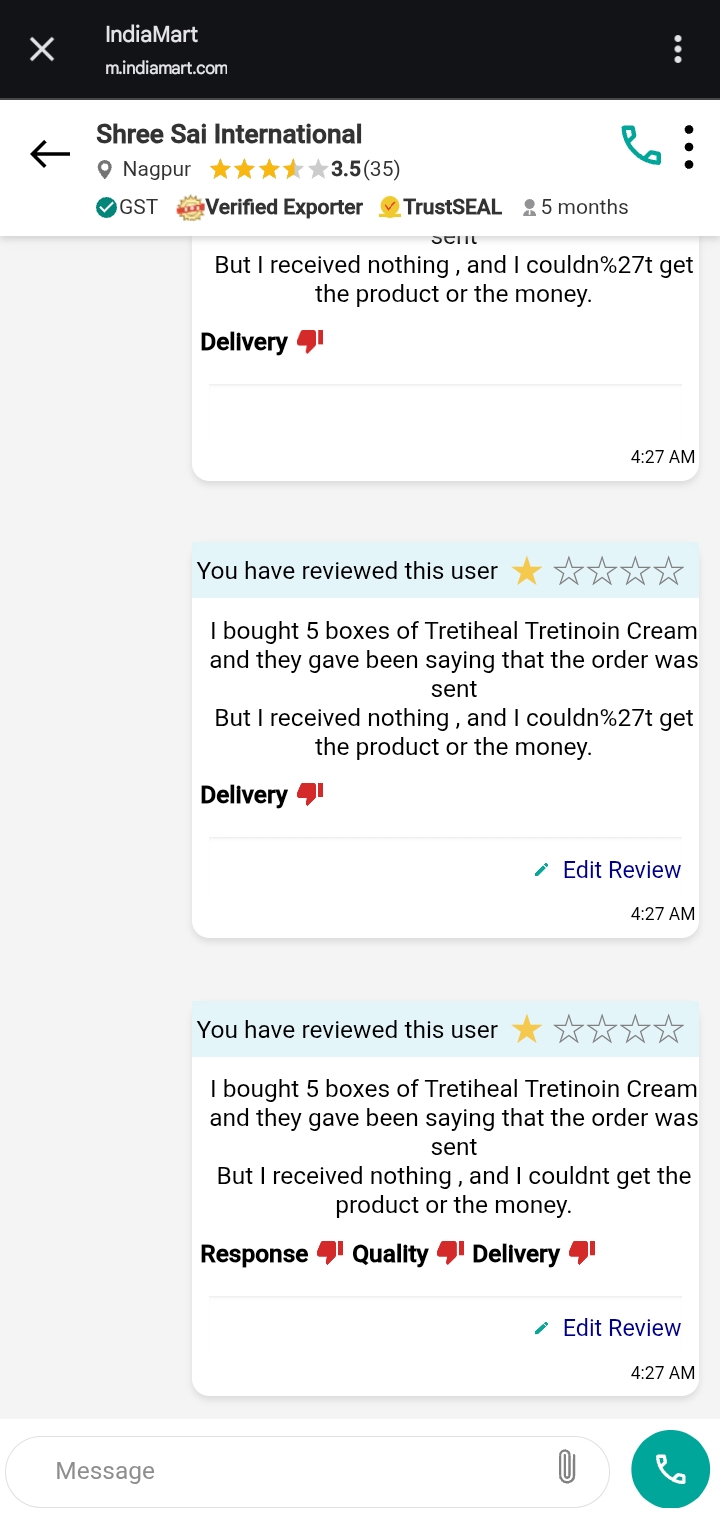The height and width of the screenshot is (1526, 720).
Task: Open the chat options menu
Action: pyautogui.click(x=689, y=147)
